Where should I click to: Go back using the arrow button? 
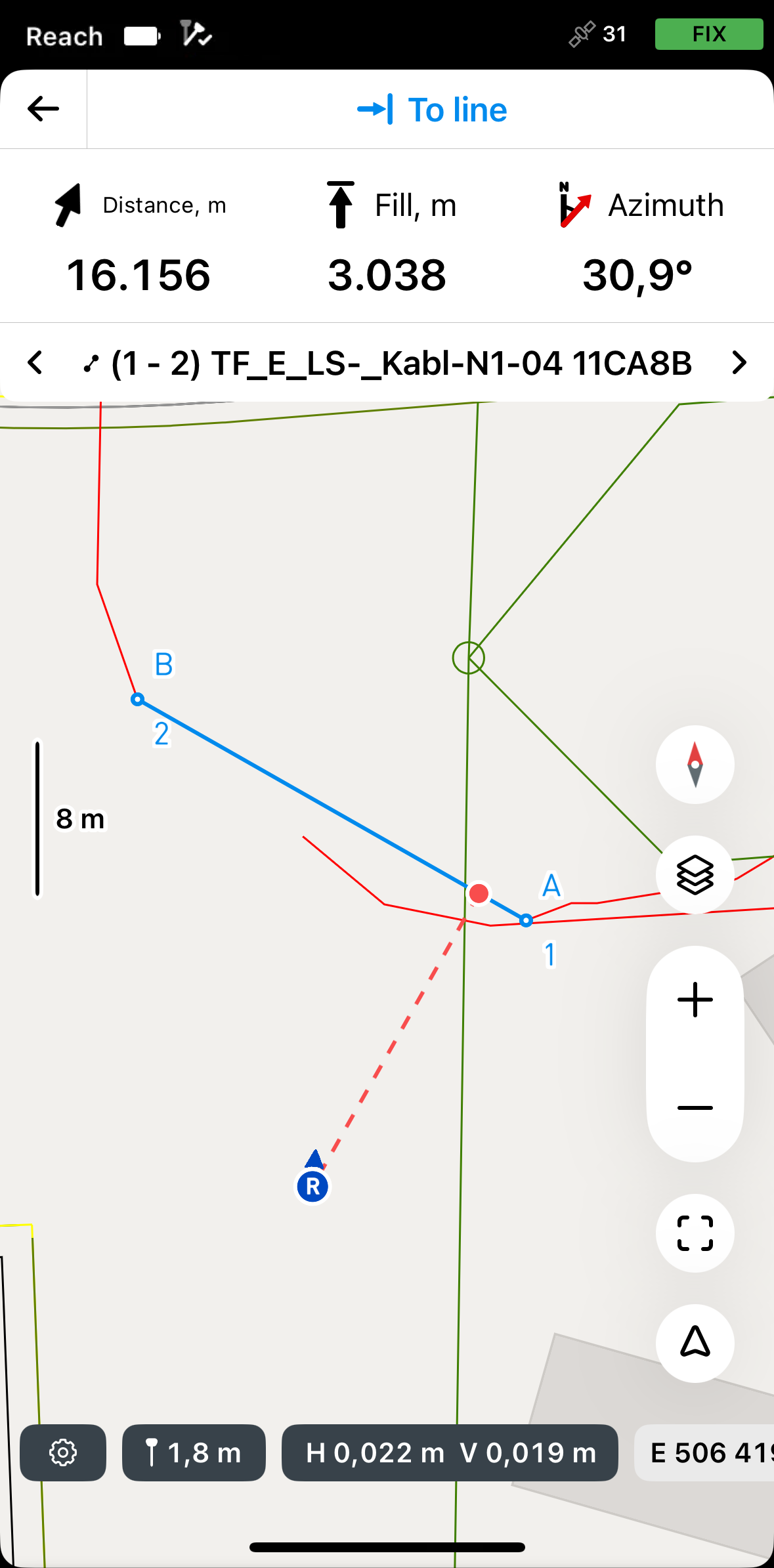[43, 109]
